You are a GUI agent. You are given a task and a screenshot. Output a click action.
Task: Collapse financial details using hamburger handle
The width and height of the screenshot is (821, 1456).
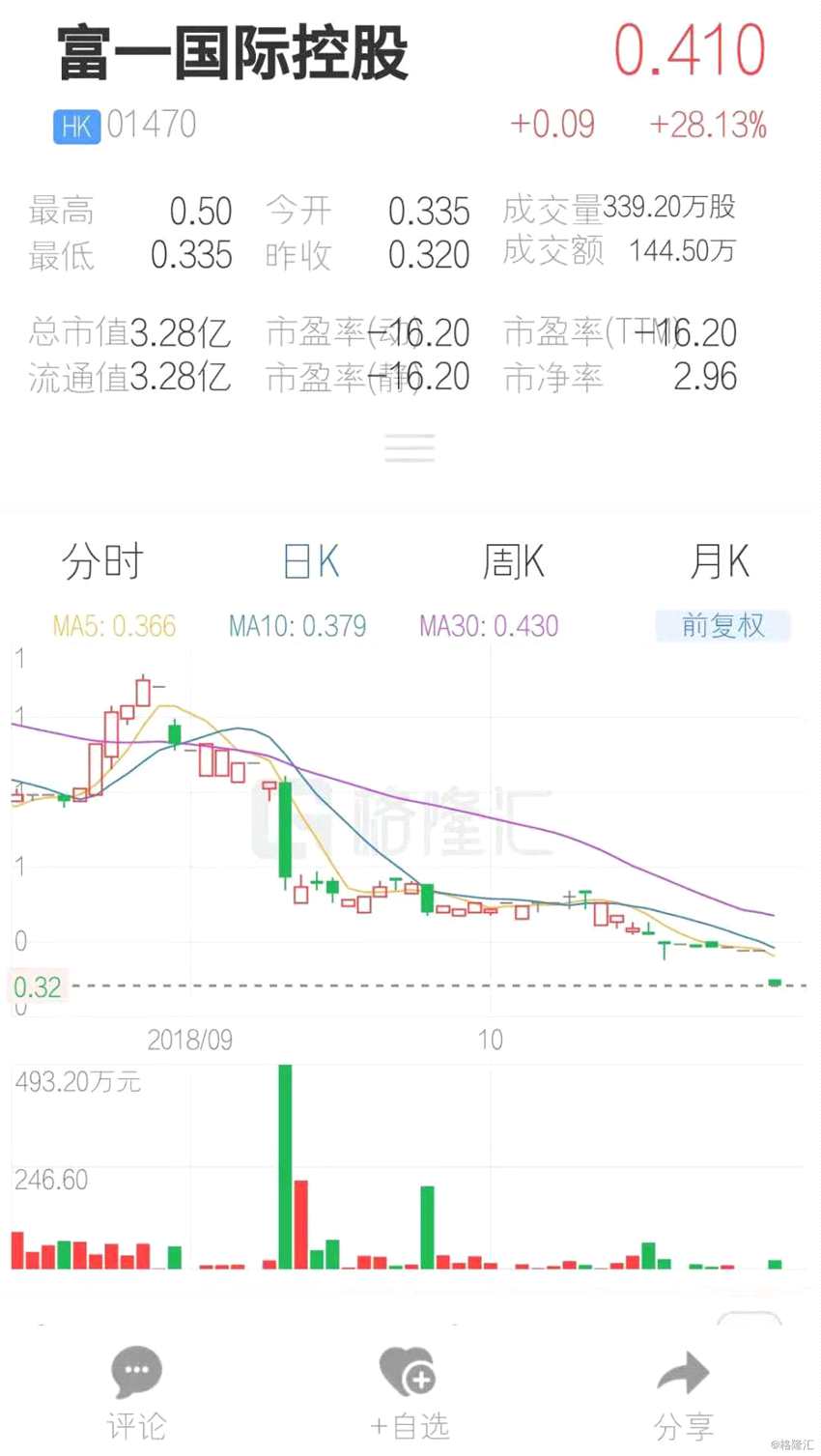[x=410, y=447]
